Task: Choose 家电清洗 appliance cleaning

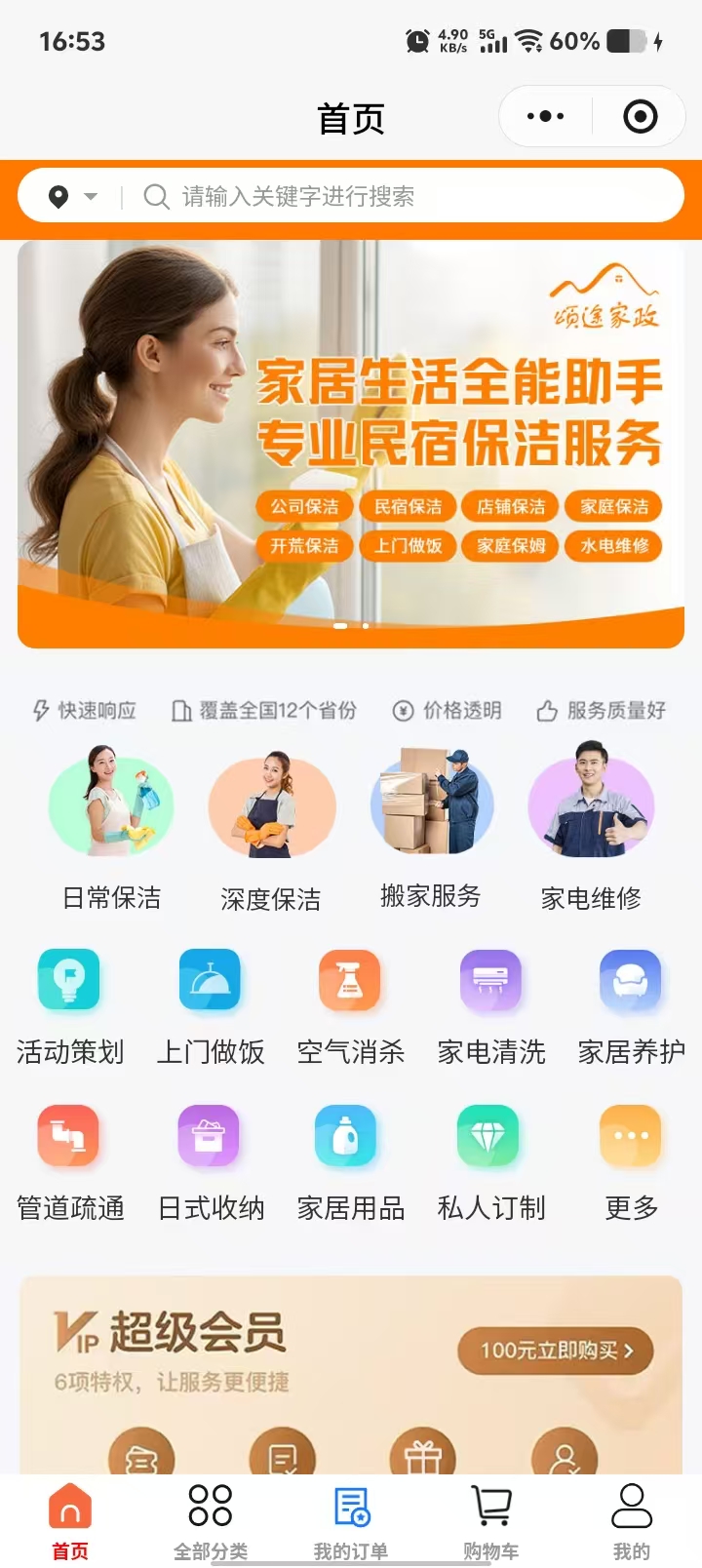Action: (490, 1006)
